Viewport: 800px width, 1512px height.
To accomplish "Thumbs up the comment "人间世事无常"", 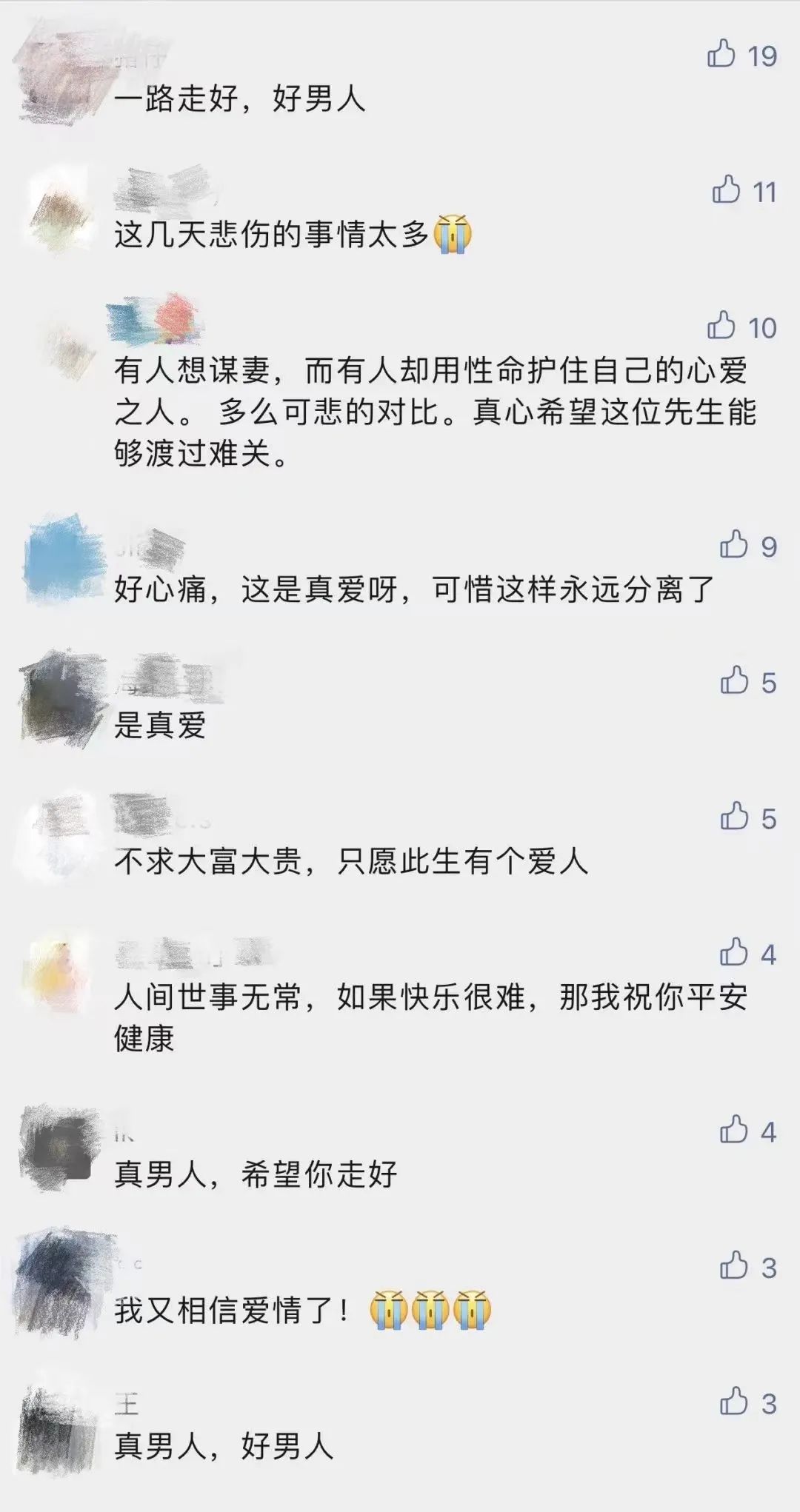I will (734, 953).
